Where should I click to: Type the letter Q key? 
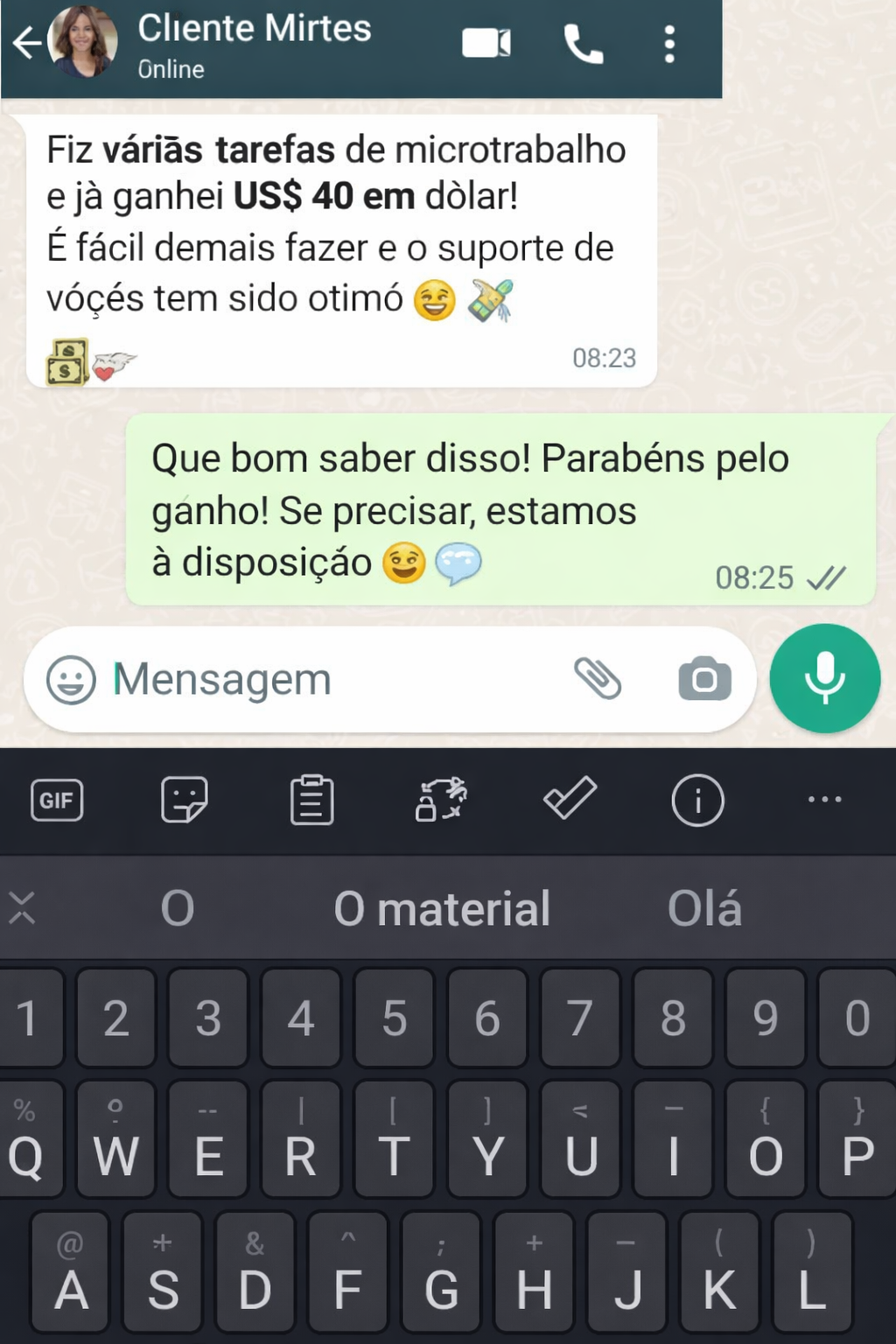26,1139
